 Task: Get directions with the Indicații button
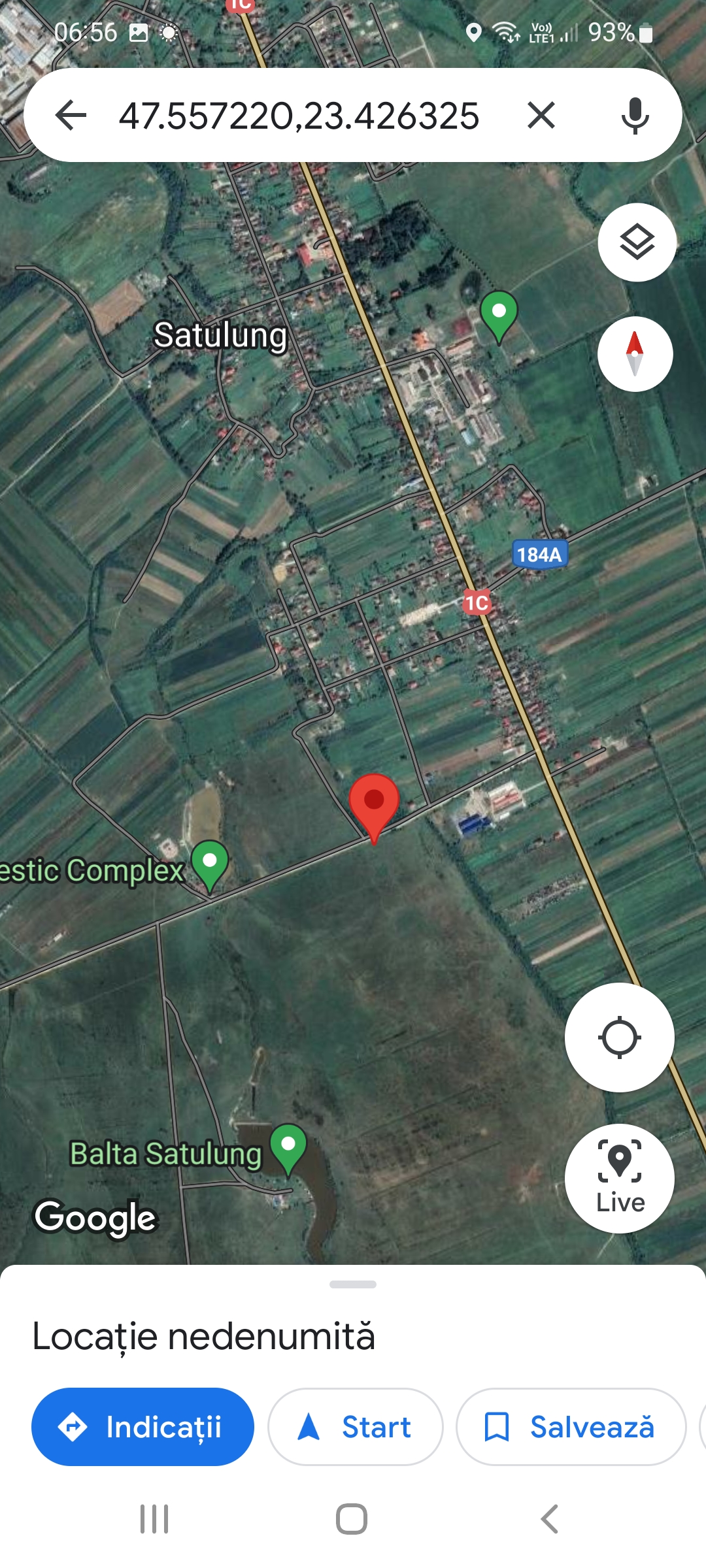143,1427
